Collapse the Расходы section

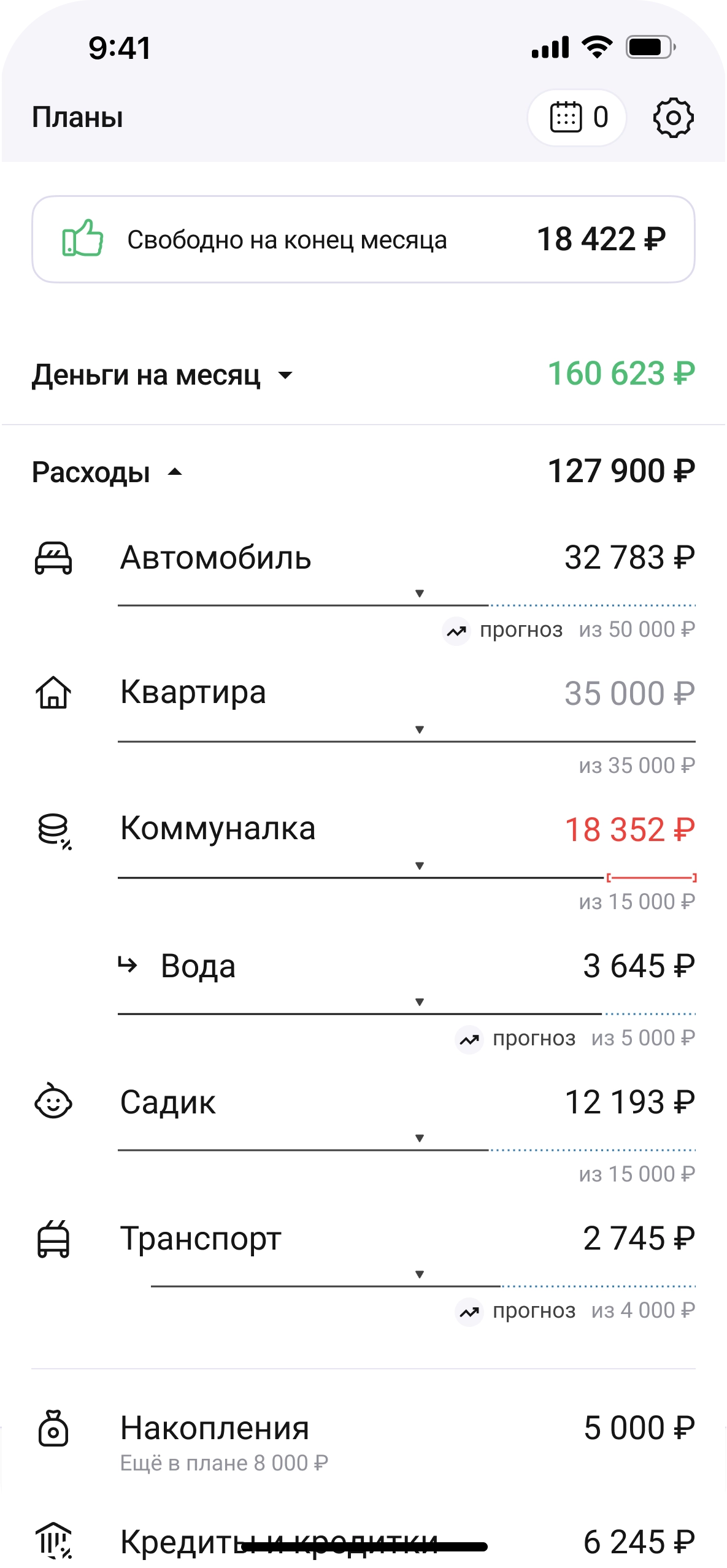[175, 471]
